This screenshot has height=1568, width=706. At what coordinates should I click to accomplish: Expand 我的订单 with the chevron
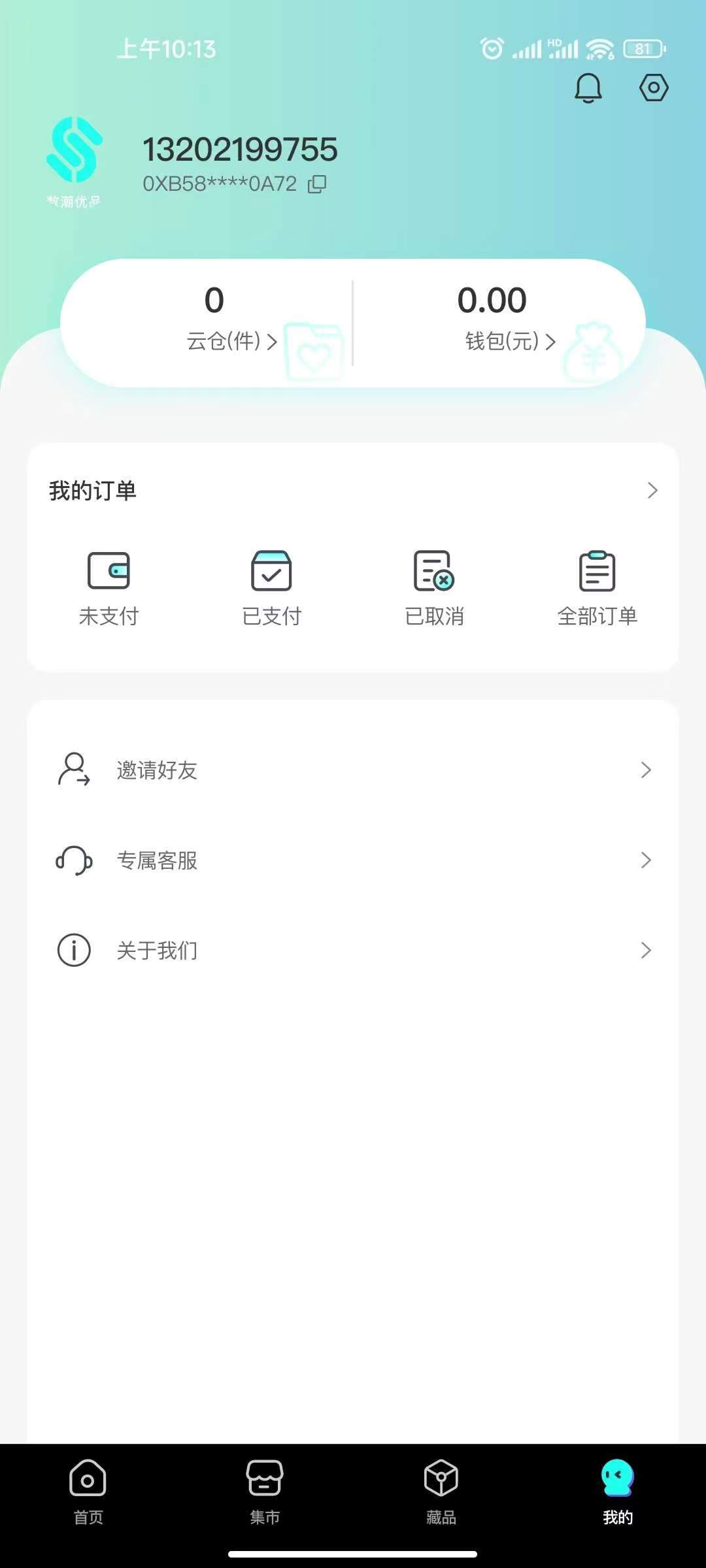[652, 489]
